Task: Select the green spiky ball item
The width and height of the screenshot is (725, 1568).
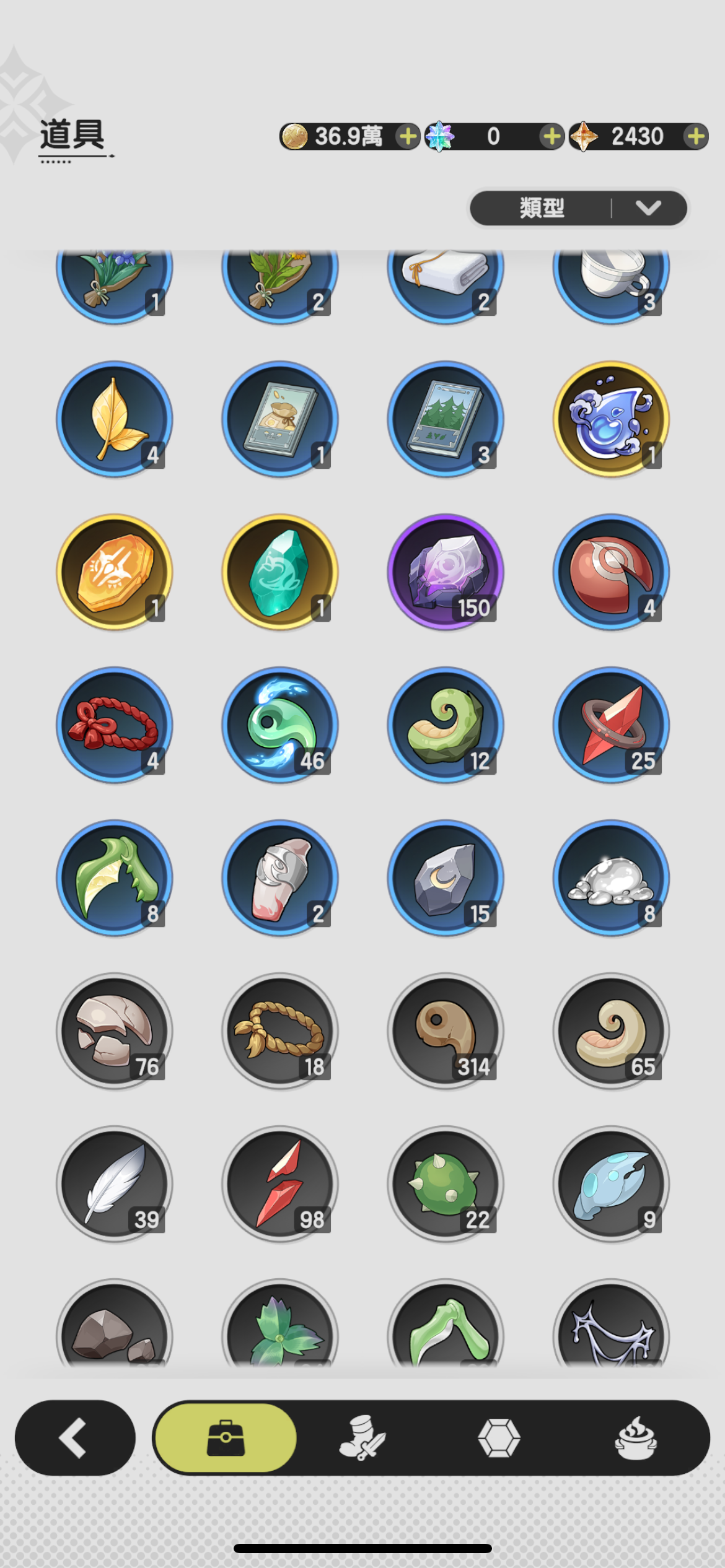Action: pyautogui.click(x=445, y=1183)
